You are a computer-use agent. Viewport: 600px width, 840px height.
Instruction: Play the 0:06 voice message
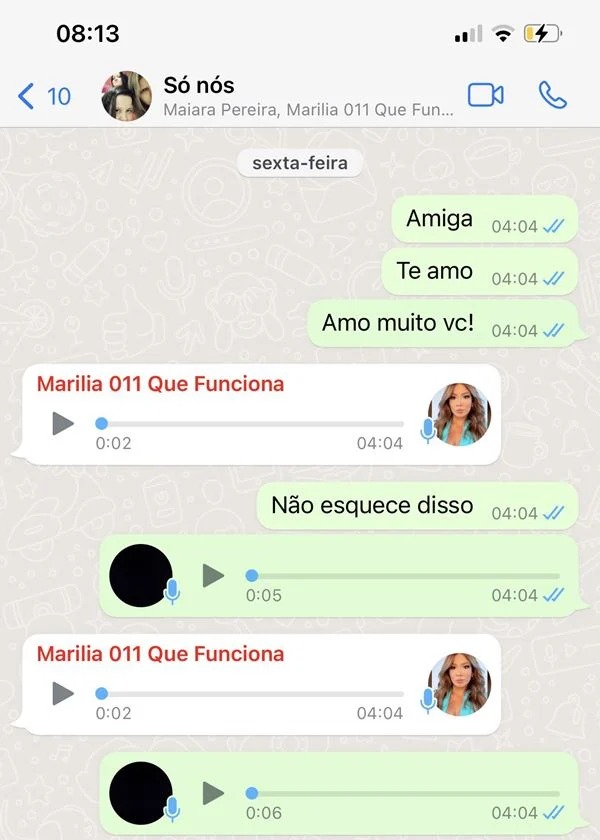213,793
